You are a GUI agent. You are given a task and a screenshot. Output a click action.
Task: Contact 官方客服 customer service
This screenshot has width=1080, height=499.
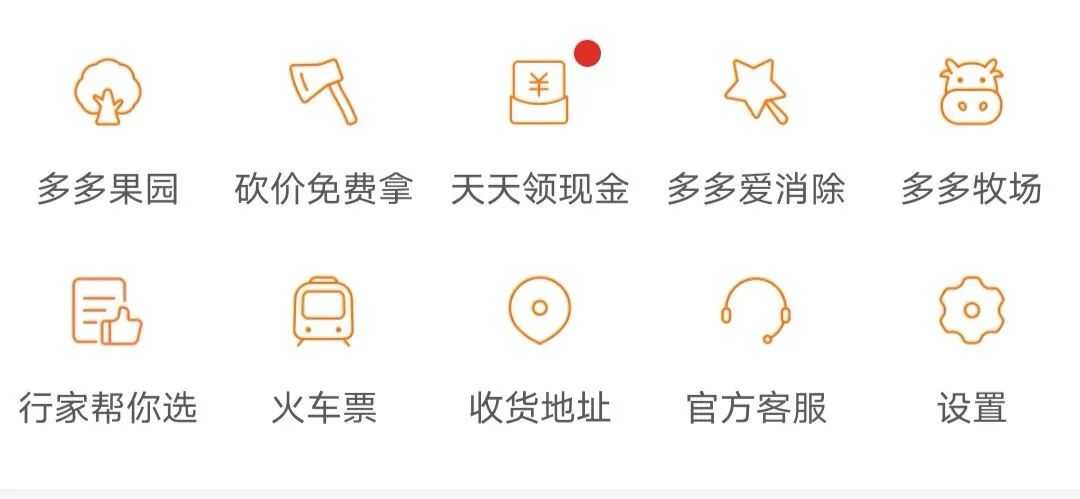(756, 312)
